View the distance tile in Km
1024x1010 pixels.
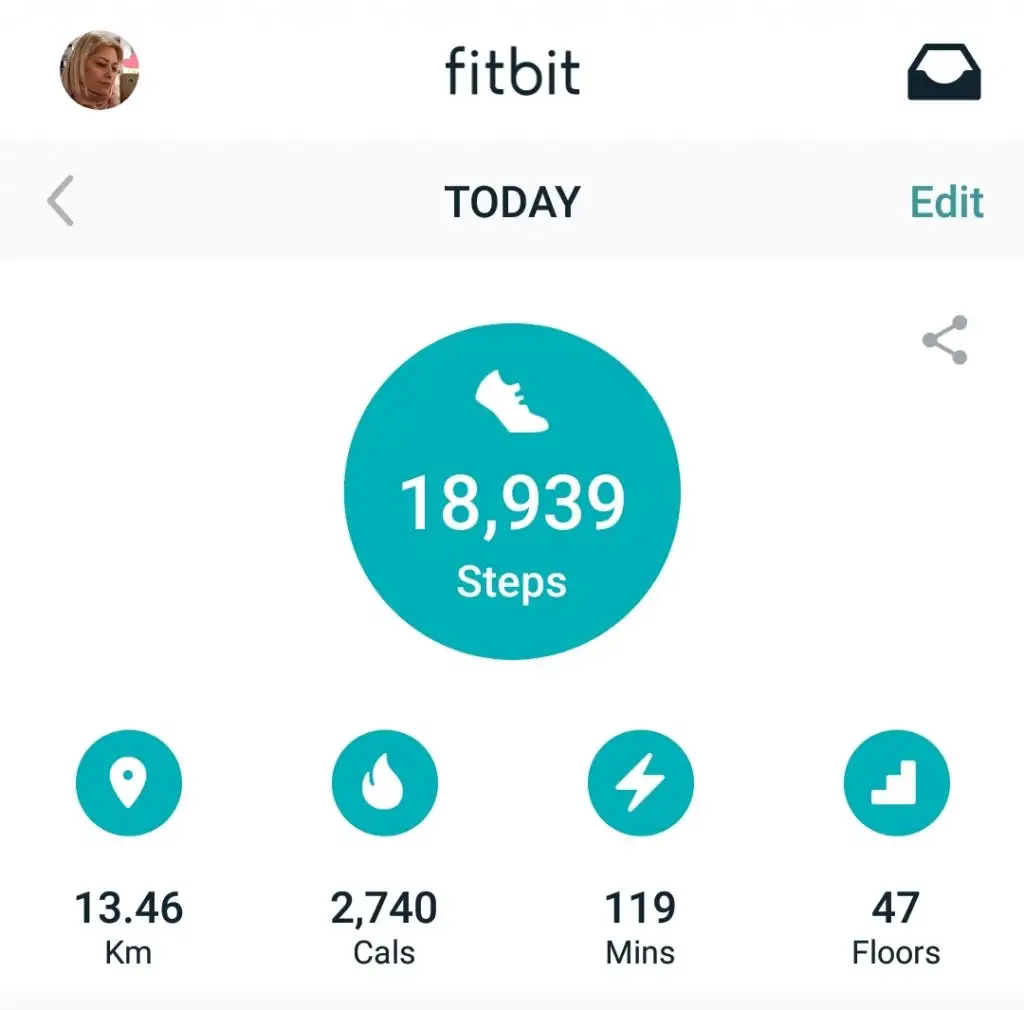pos(129,782)
